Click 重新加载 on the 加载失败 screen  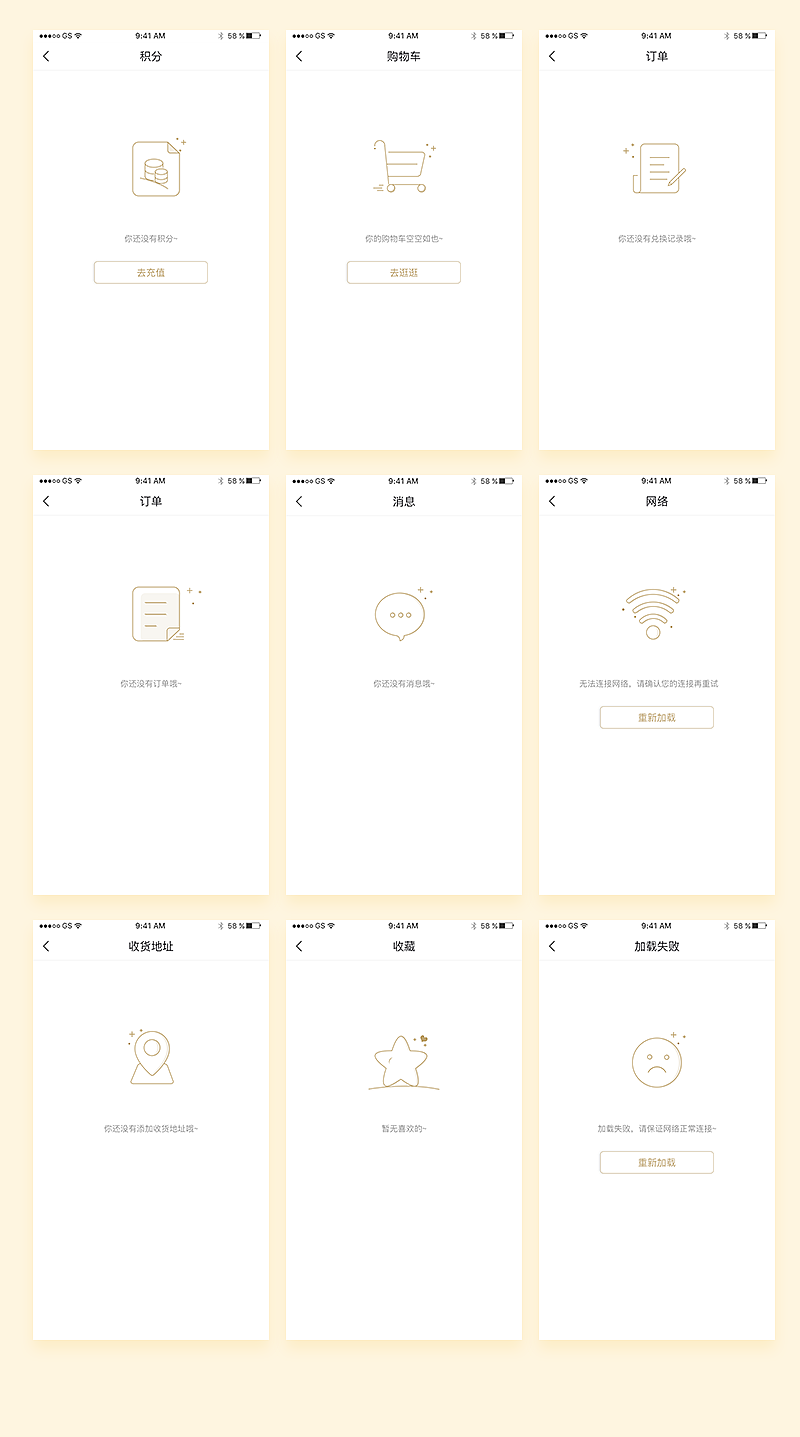[656, 1162]
